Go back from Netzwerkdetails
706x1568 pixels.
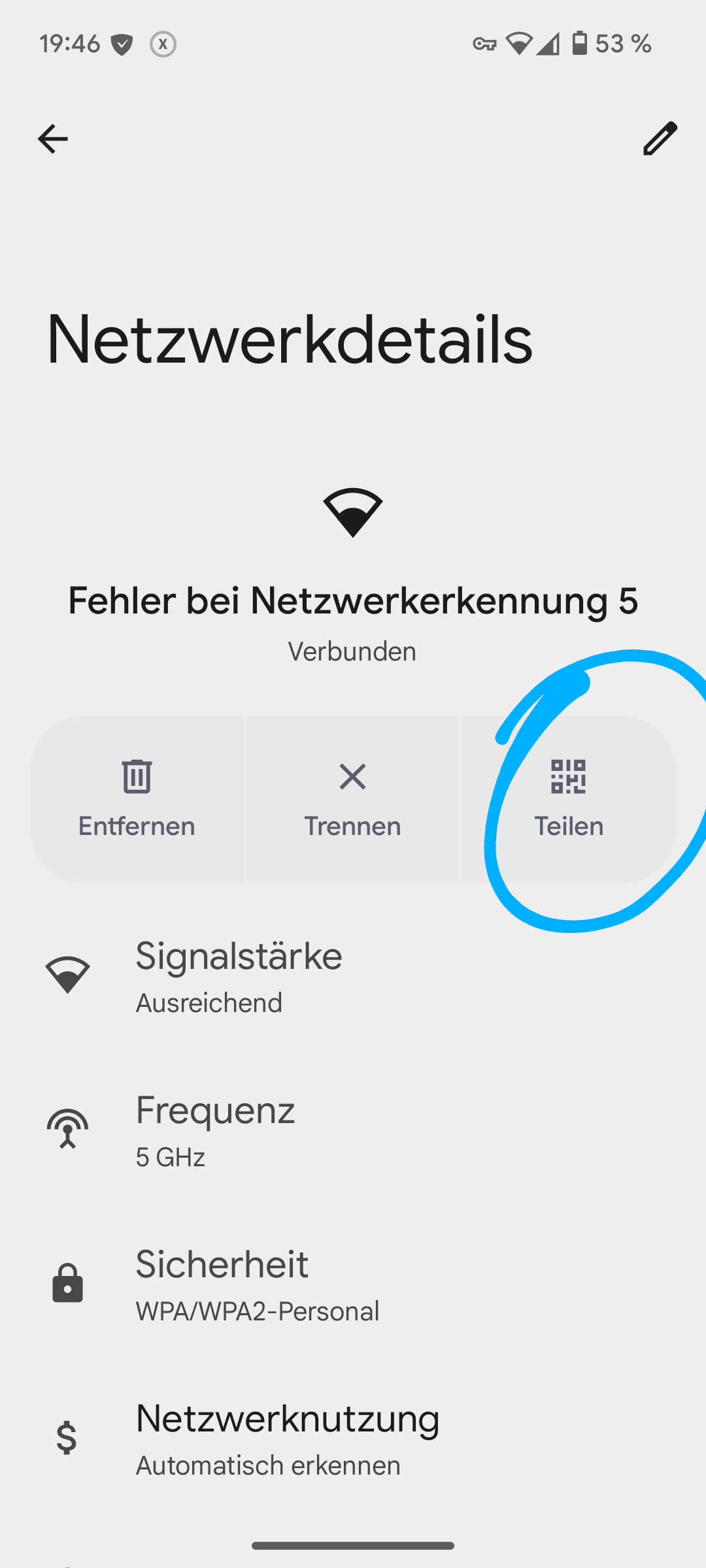point(53,139)
